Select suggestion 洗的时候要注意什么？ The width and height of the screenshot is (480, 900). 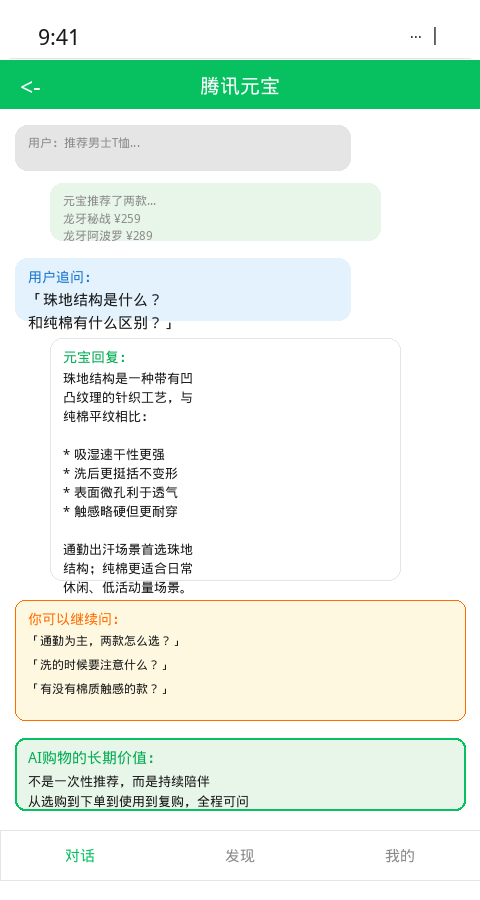tap(98, 665)
